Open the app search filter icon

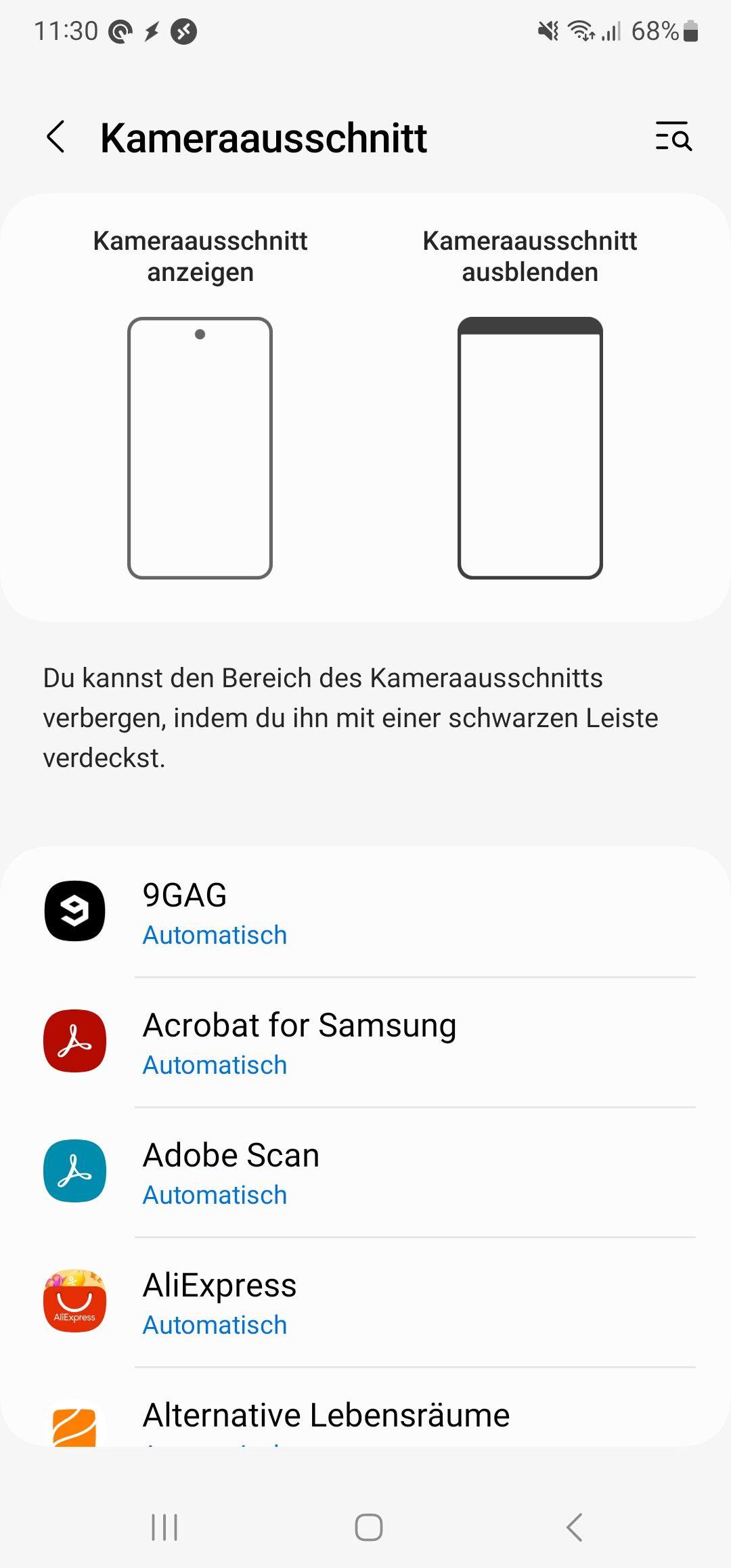coord(673,137)
